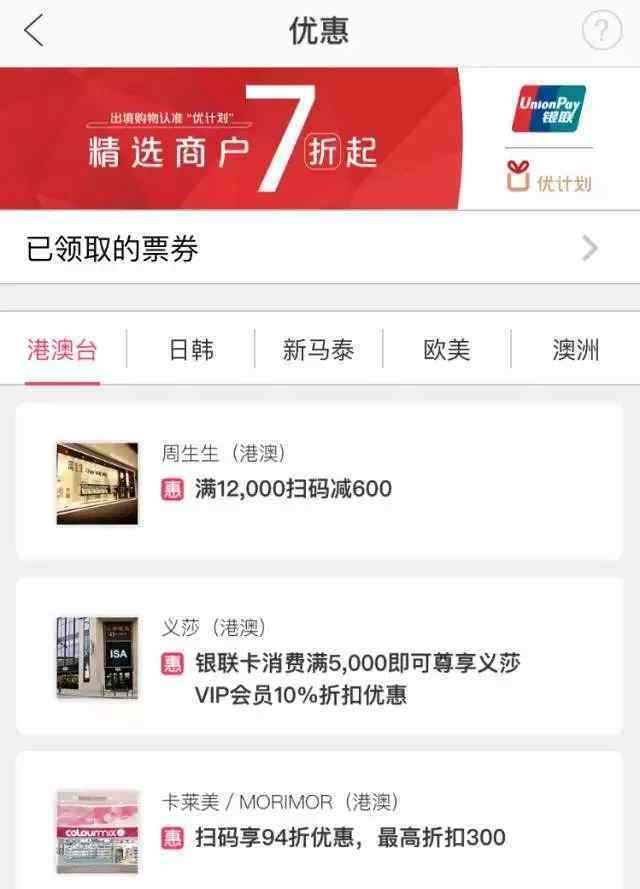The image size is (640, 889).
Task: Switch to the 日韩 tab
Action: click(190, 351)
